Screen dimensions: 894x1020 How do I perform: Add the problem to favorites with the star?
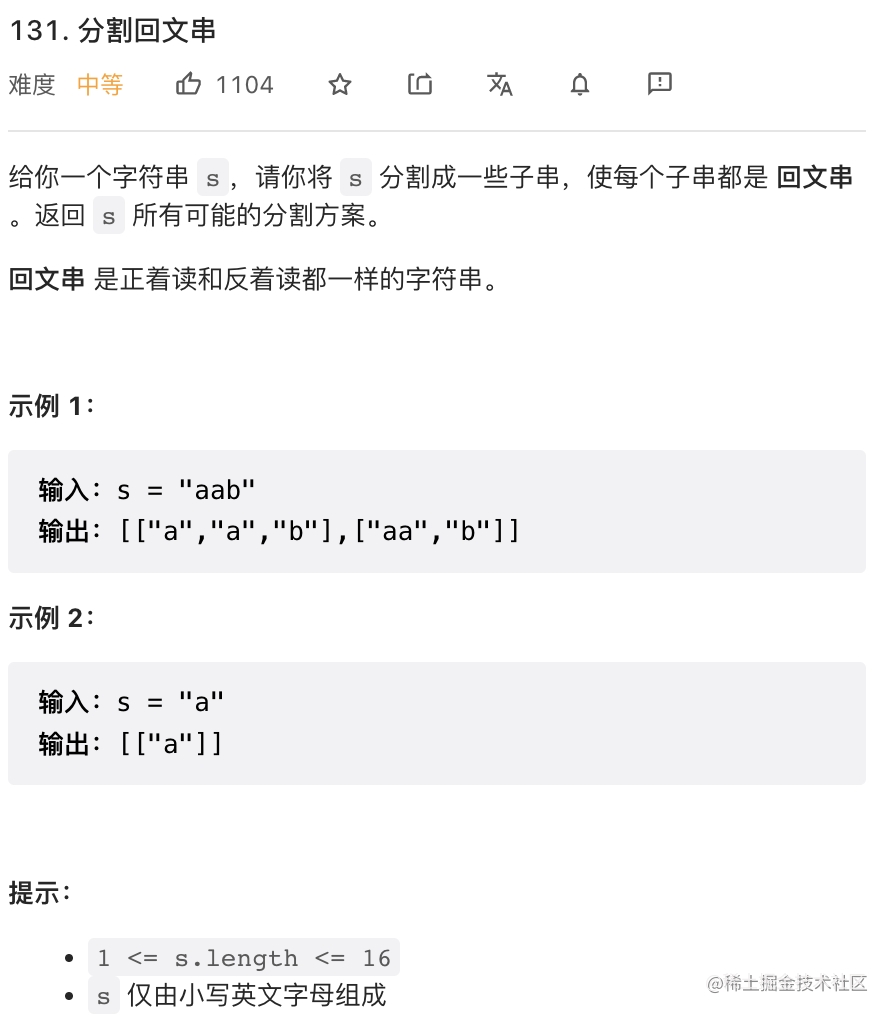click(340, 85)
